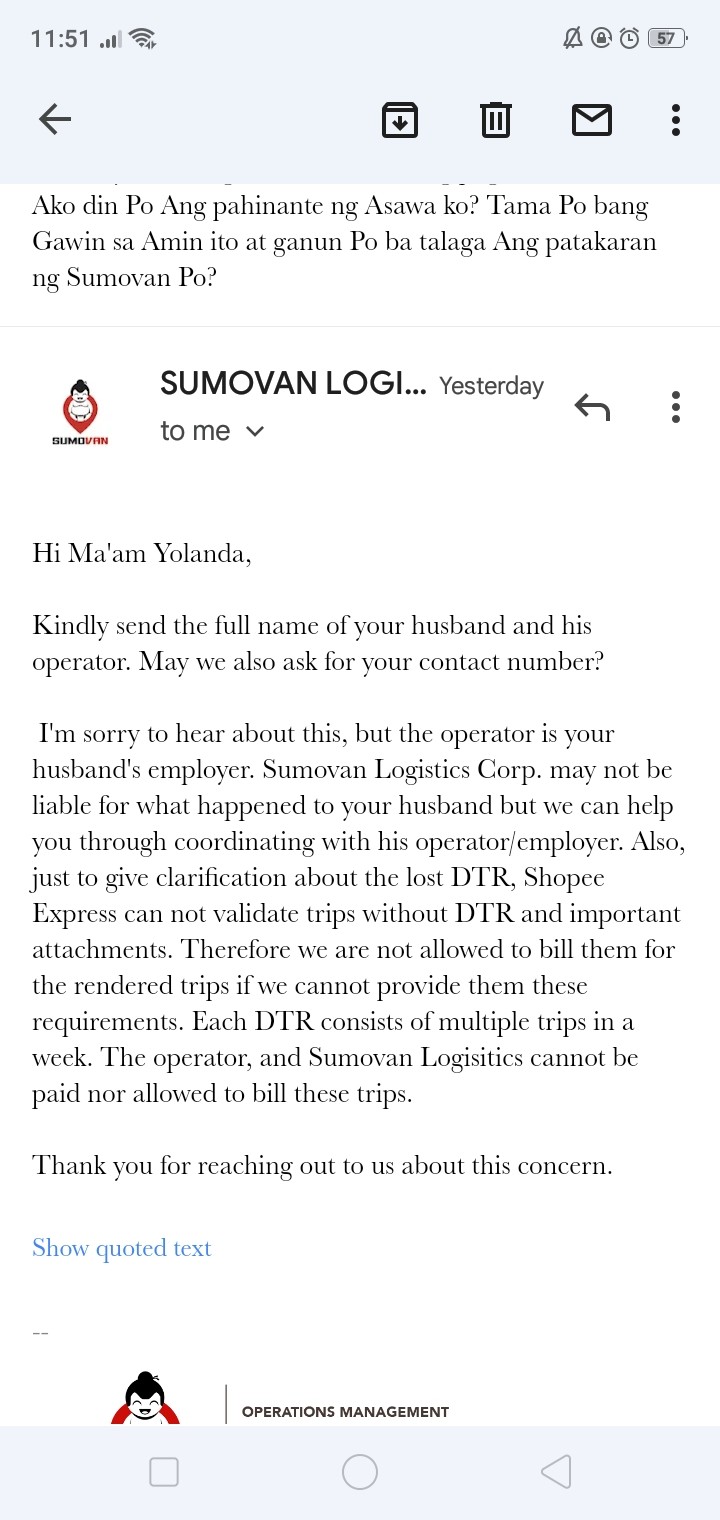Archive this email conversation
The image size is (720, 1520).
coord(400,120)
